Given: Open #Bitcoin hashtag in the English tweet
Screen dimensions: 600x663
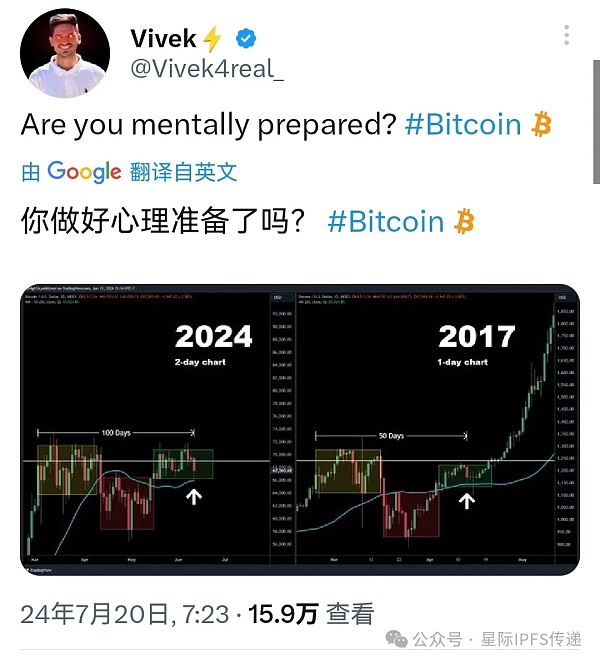Looking at the screenshot, I should tap(463, 125).
